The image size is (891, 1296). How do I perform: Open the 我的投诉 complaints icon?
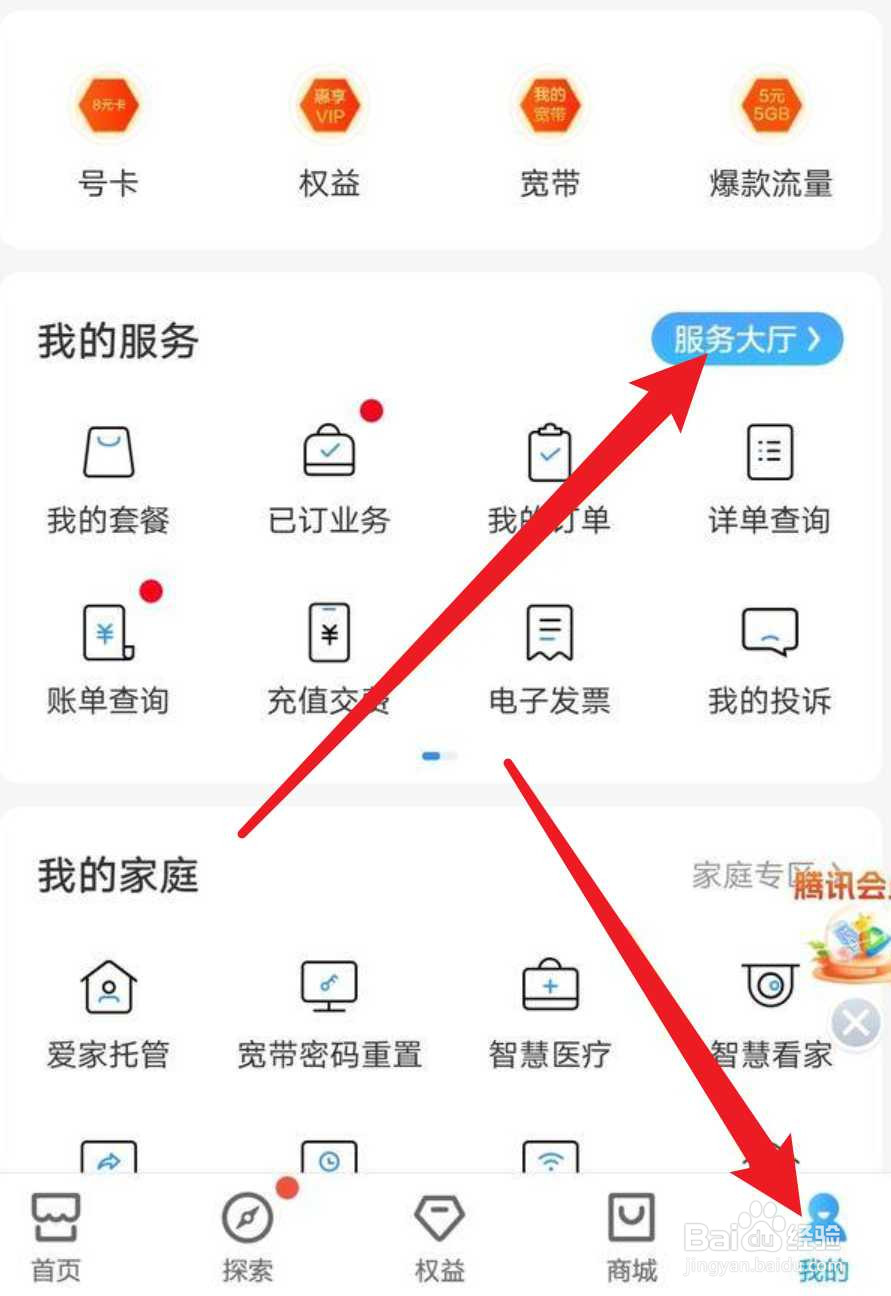(x=768, y=655)
